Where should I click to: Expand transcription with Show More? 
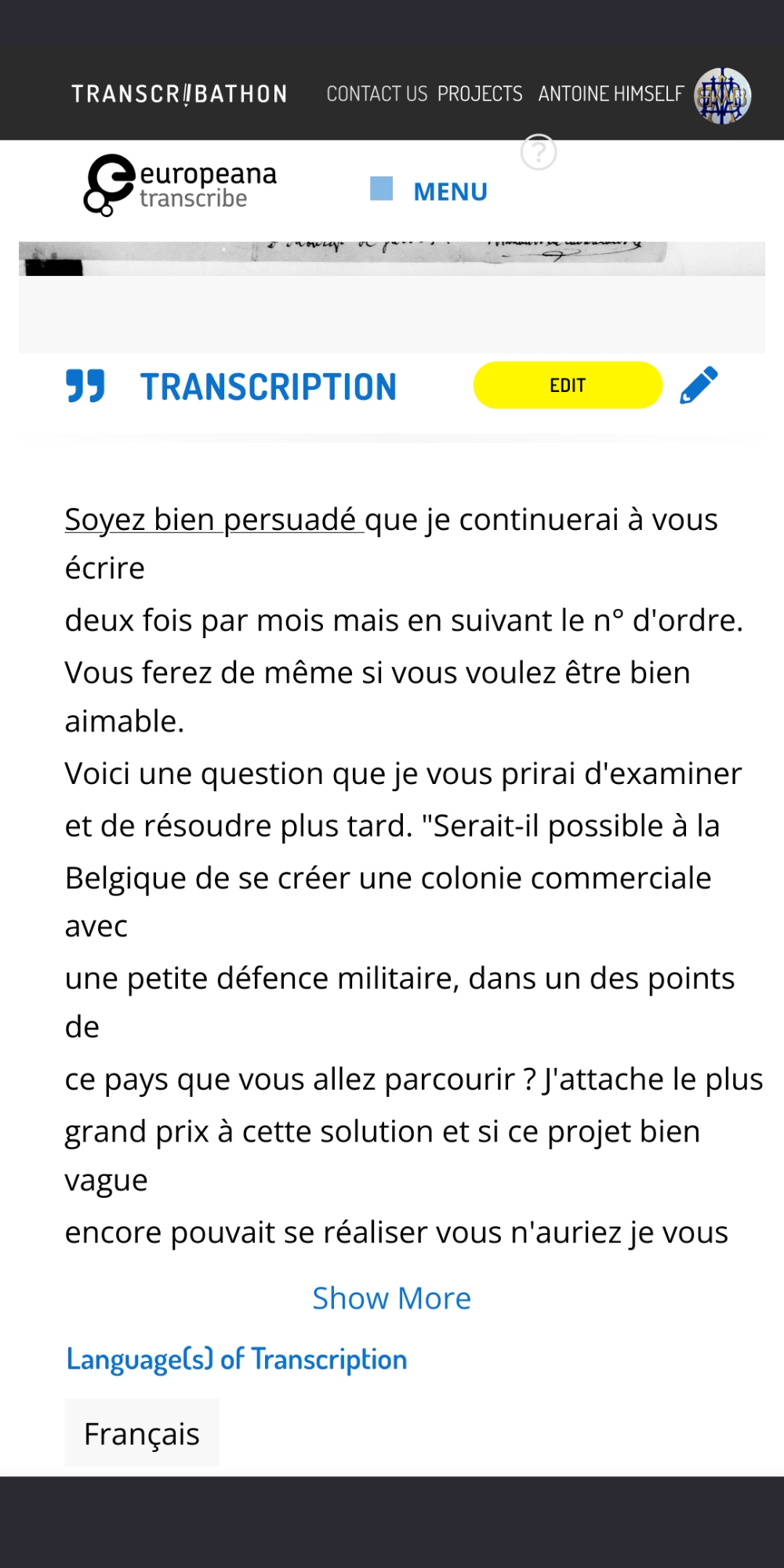click(391, 1298)
